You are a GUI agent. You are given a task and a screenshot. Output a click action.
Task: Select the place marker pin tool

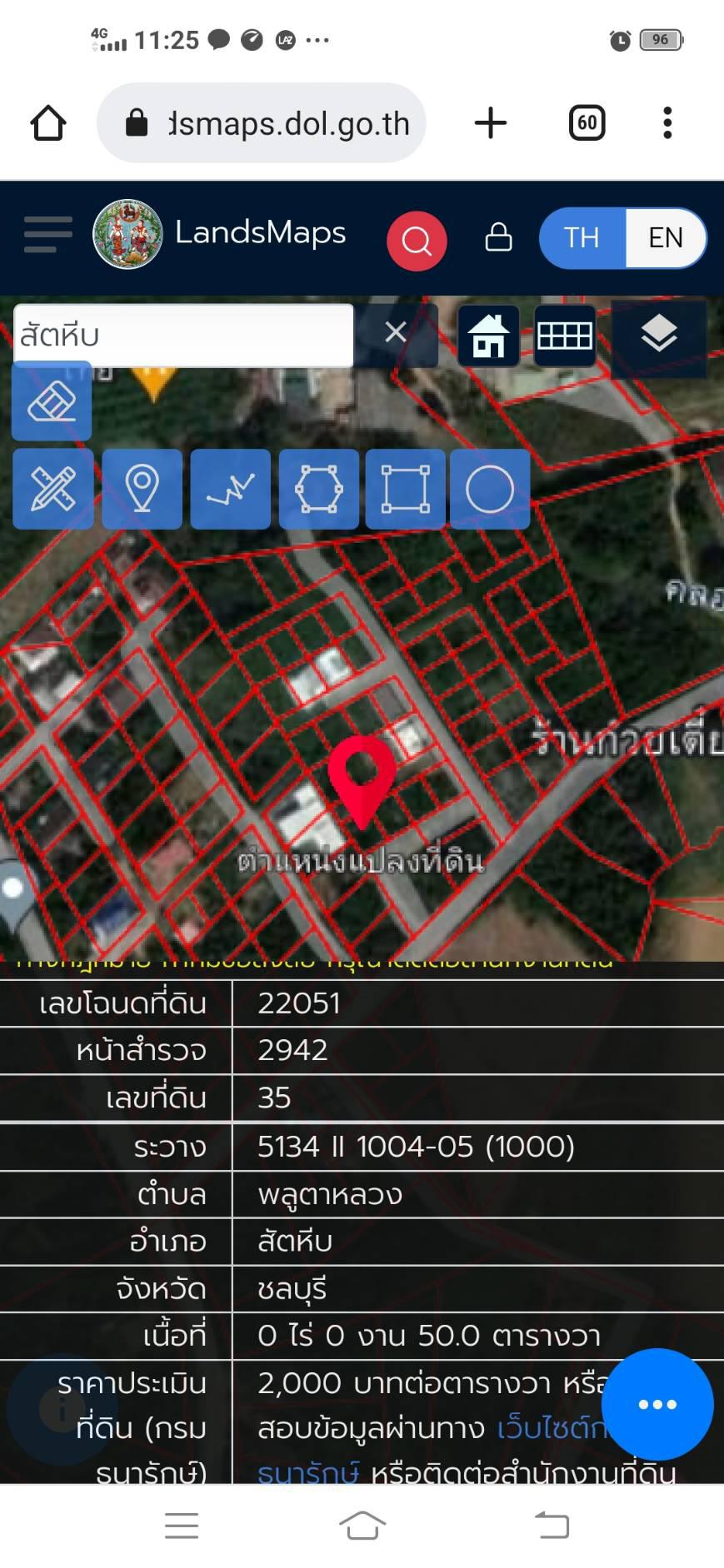[142, 489]
